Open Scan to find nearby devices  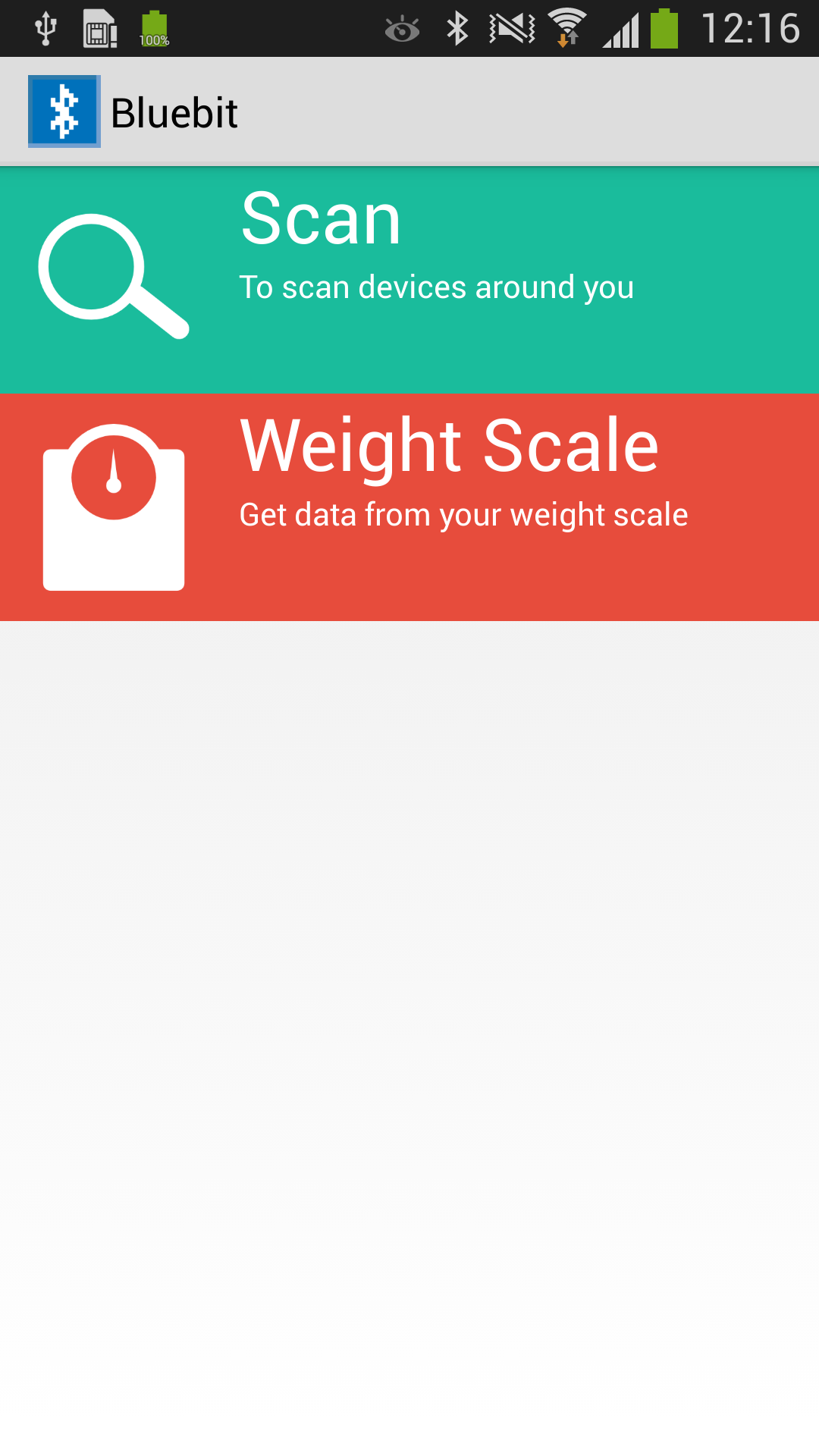point(409,279)
